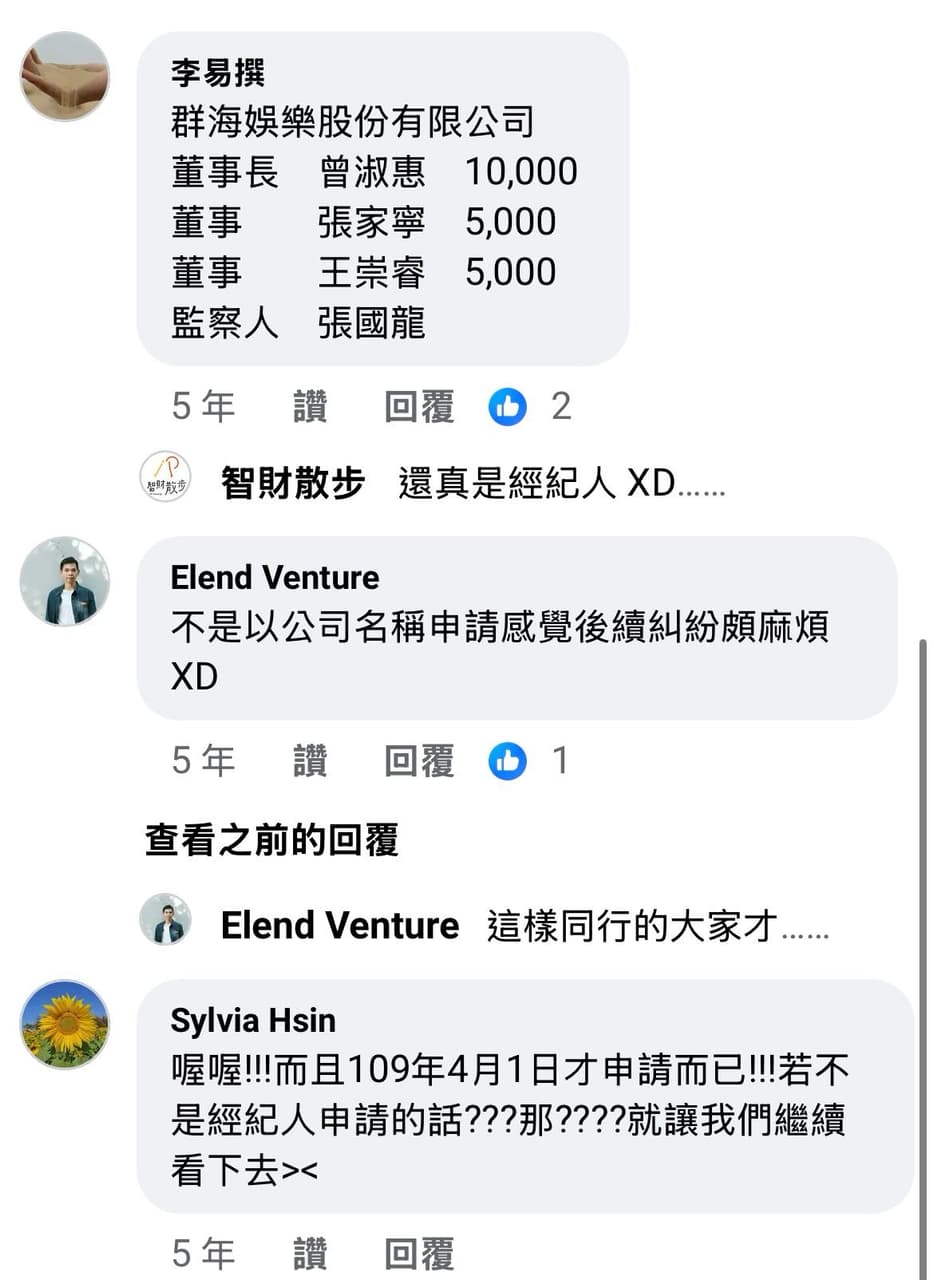The image size is (934, 1280).
Task: Expand 查看之前的回覆
Action: click(271, 841)
